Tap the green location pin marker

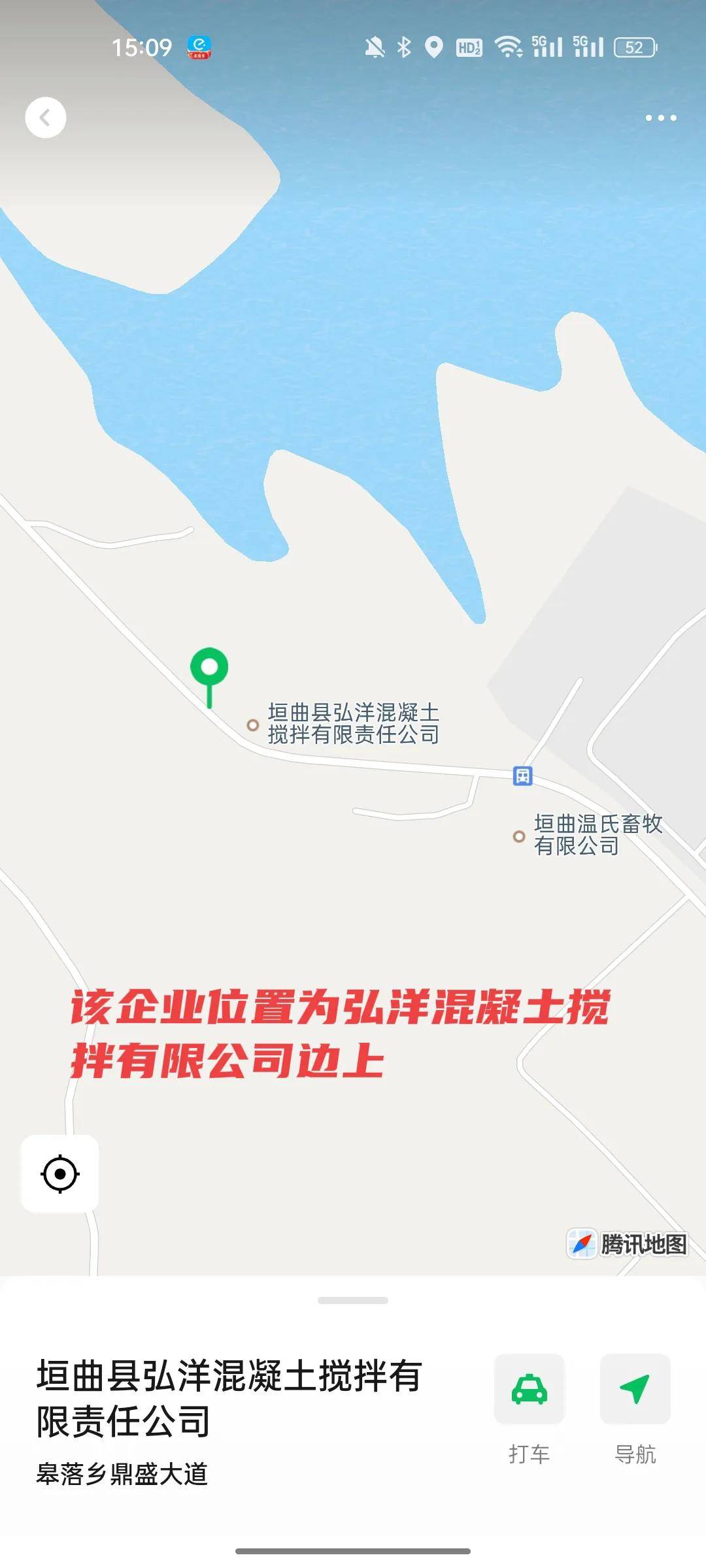coord(209,670)
